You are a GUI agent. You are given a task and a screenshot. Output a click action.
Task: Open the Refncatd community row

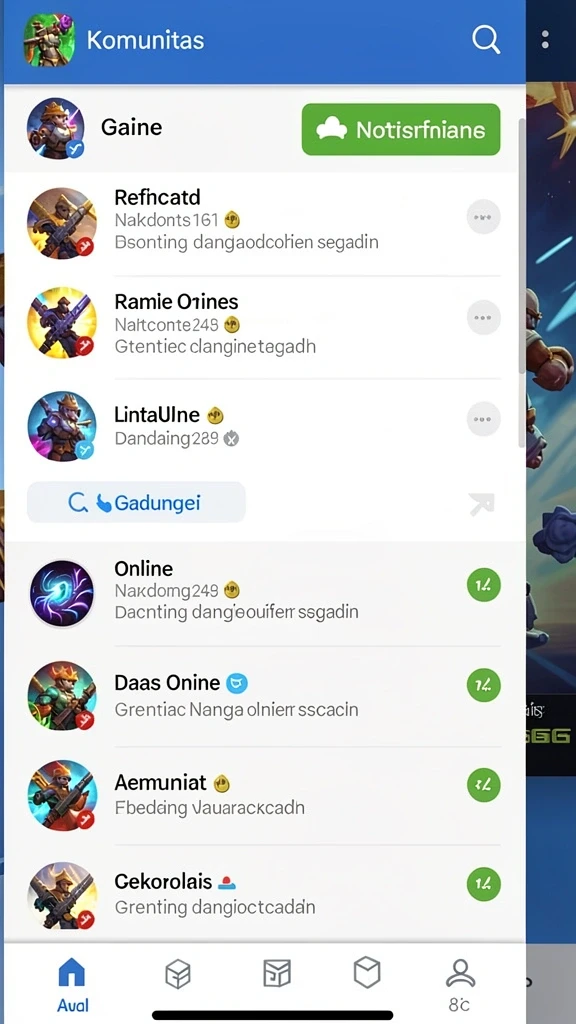click(264, 224)
